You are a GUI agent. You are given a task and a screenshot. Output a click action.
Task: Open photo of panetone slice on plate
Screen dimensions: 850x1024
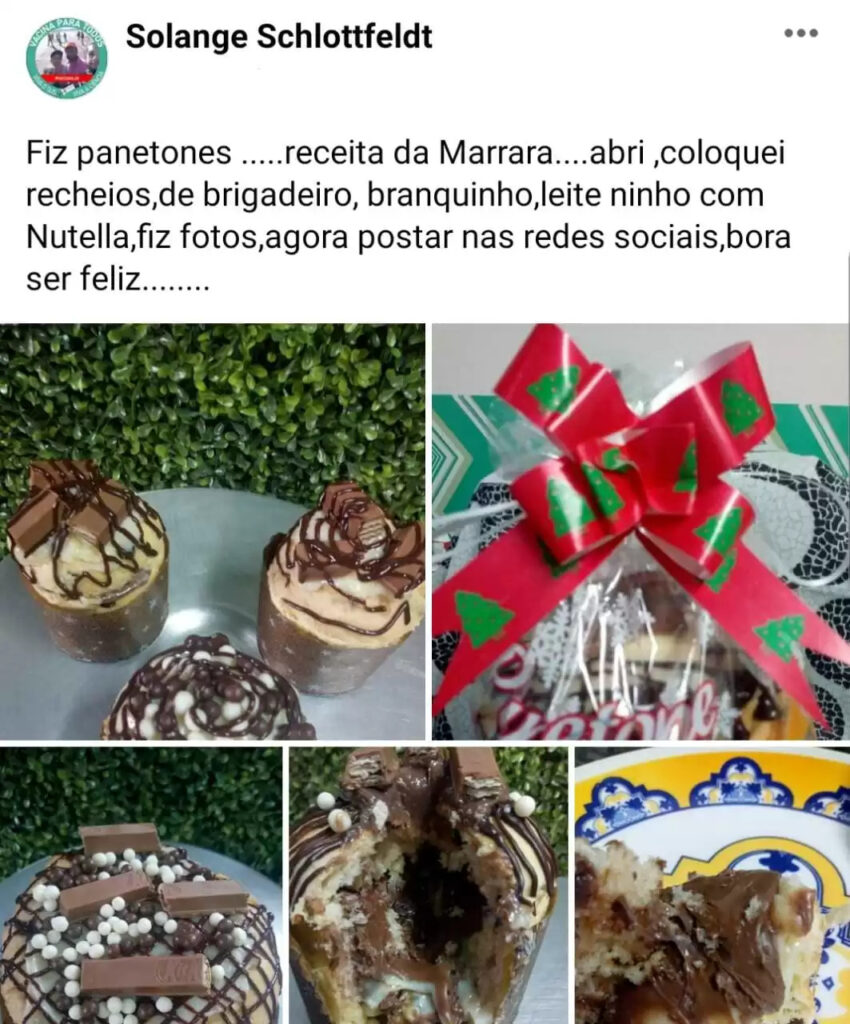(712, 885)
